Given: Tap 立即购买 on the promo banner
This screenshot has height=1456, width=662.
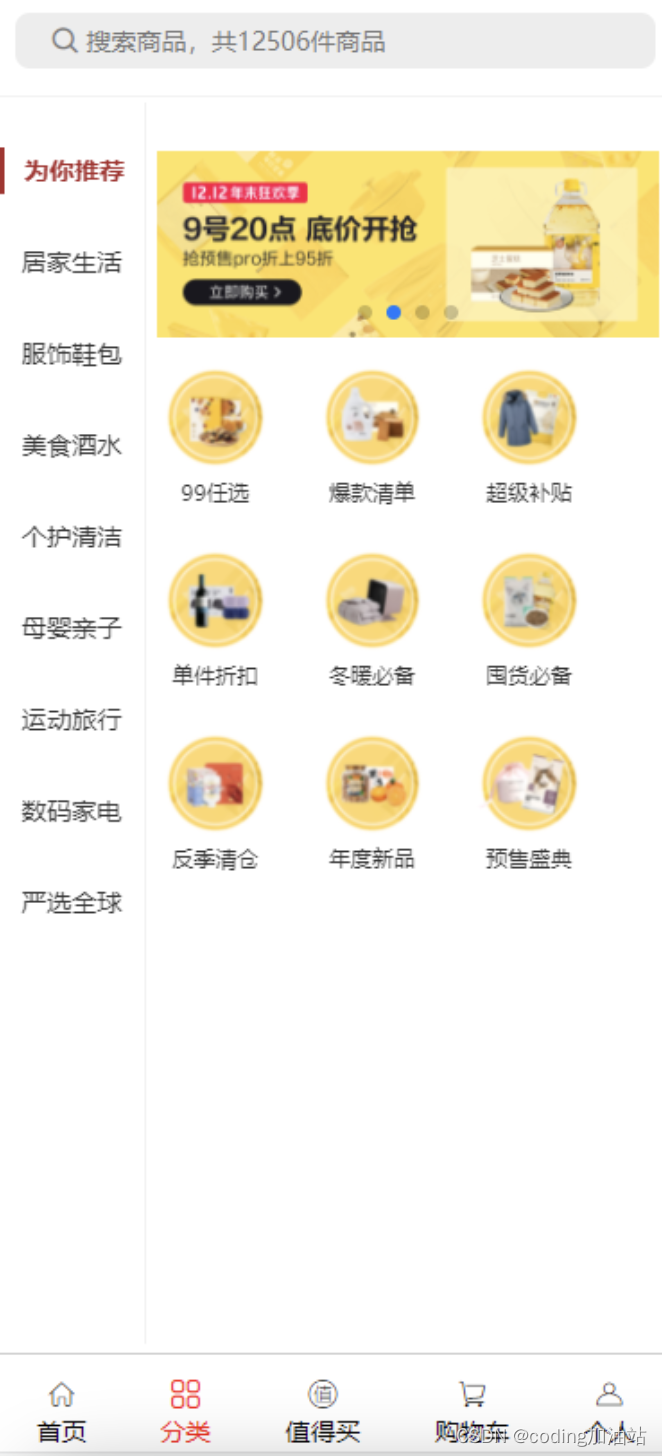Looking at the screenshot, I should (241, 292).
